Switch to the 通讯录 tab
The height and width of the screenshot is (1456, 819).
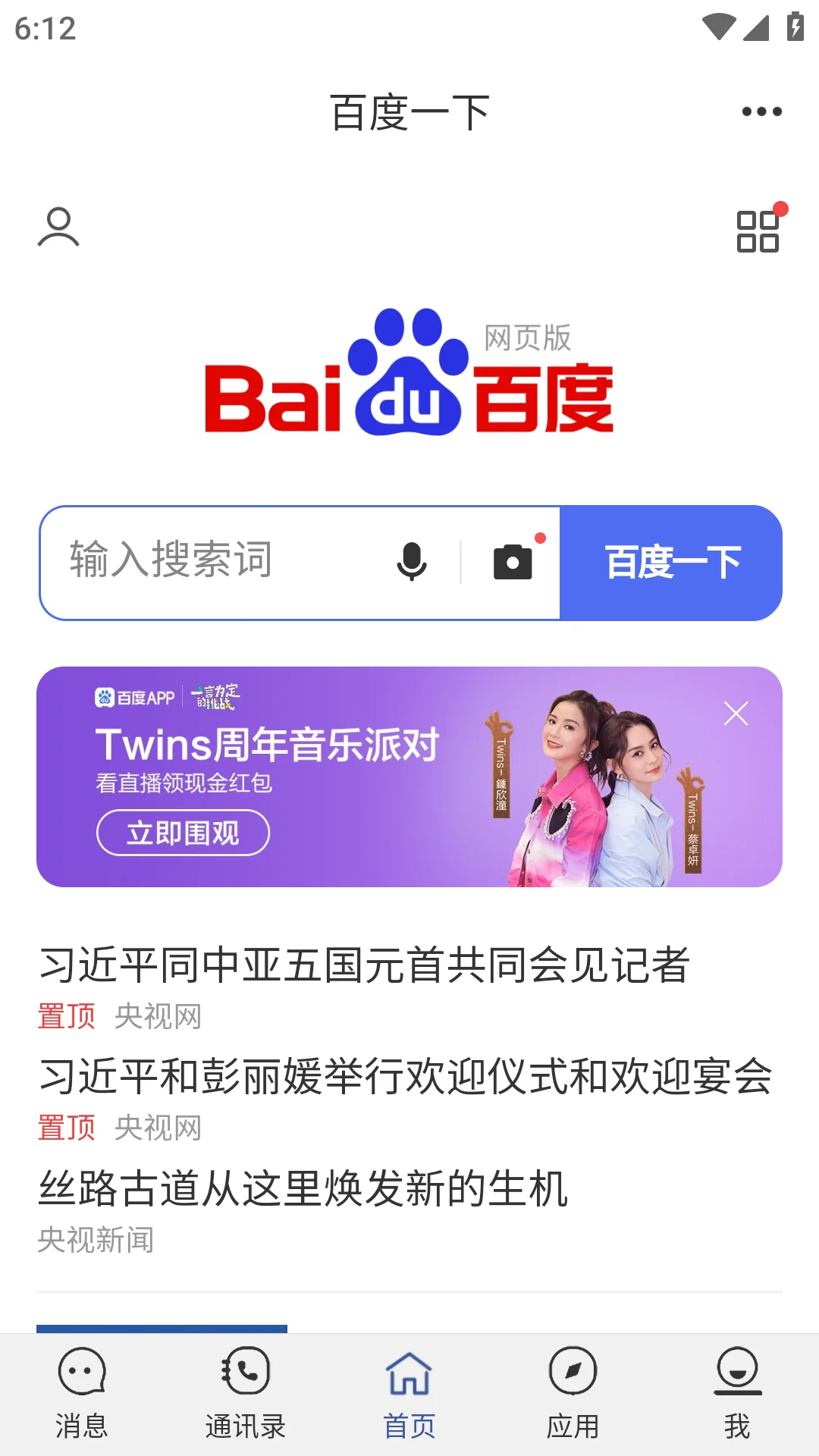click(x=246, y=1394)
